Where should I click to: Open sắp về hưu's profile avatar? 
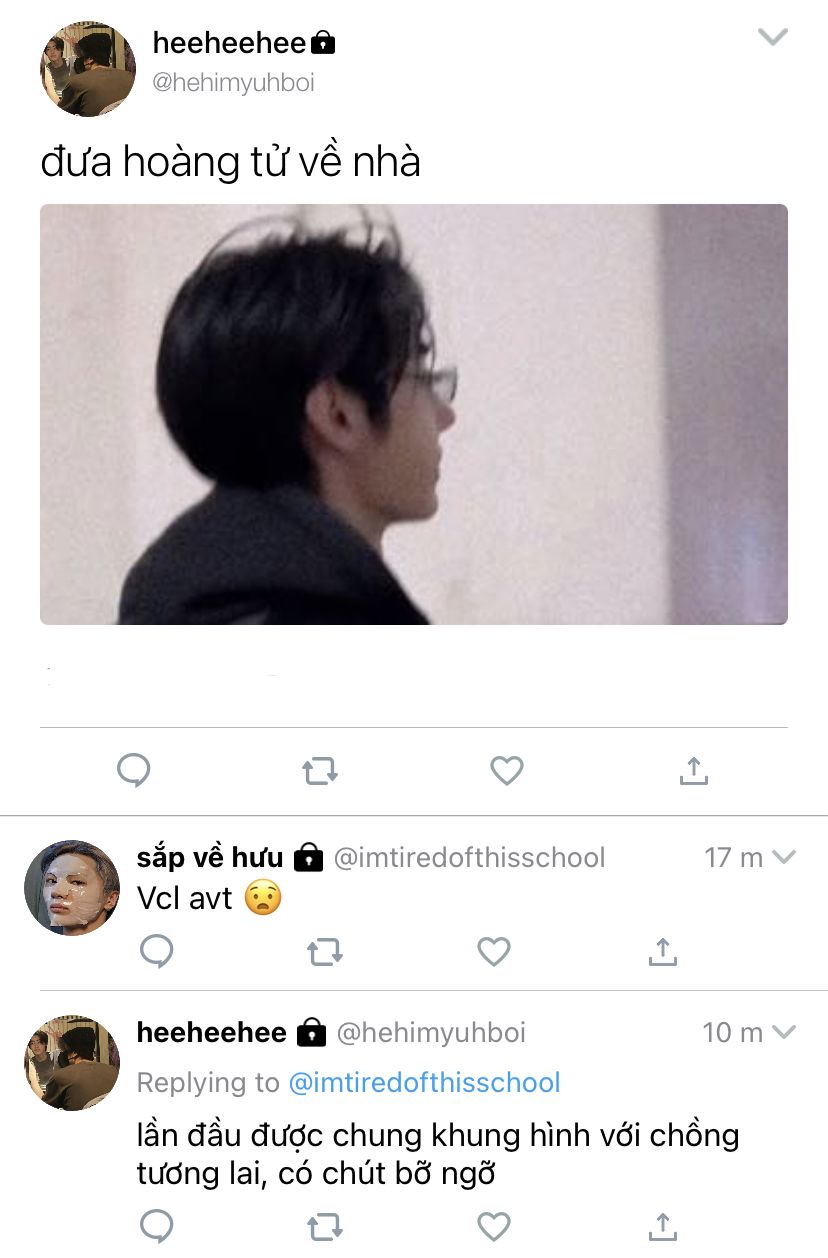(72, 888)
